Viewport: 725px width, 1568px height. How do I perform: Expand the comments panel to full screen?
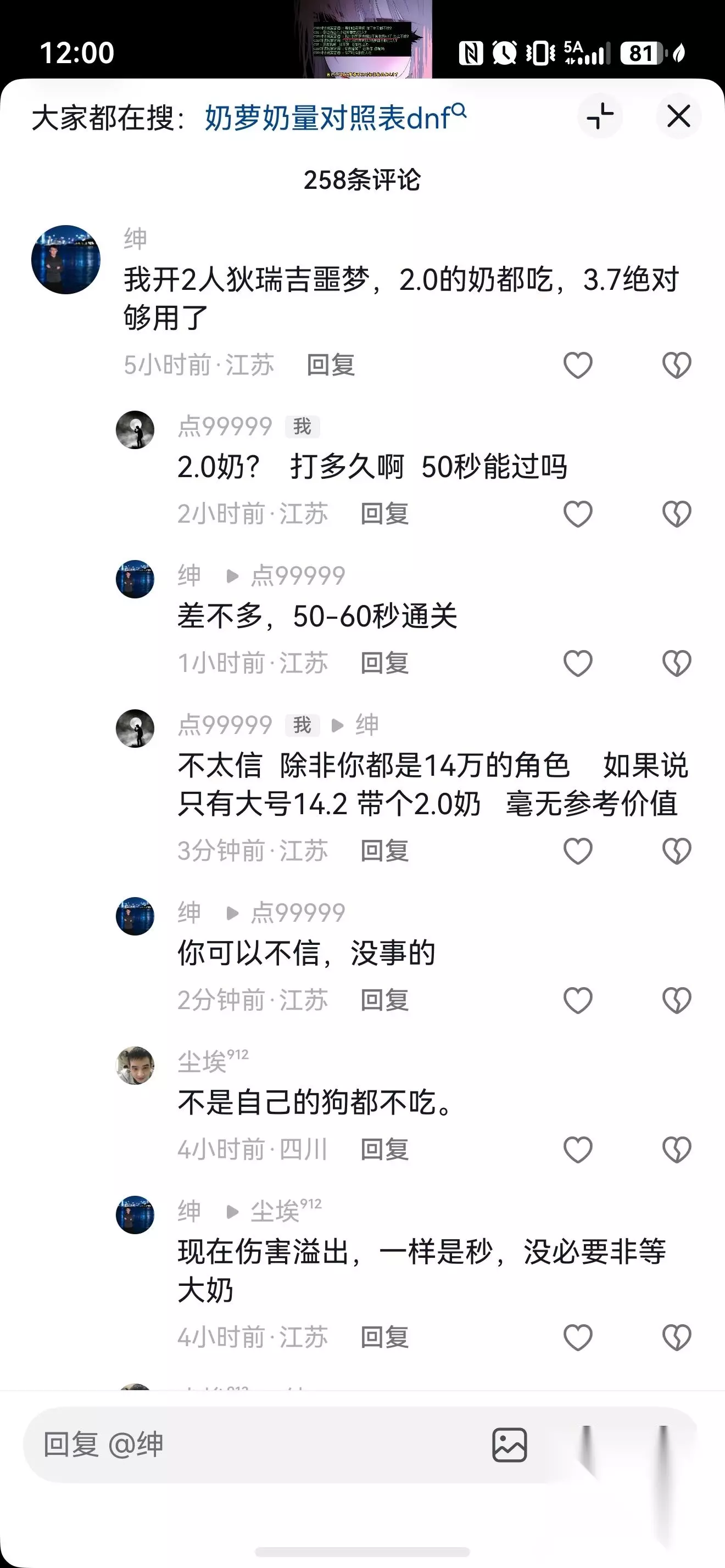point(600,116)
